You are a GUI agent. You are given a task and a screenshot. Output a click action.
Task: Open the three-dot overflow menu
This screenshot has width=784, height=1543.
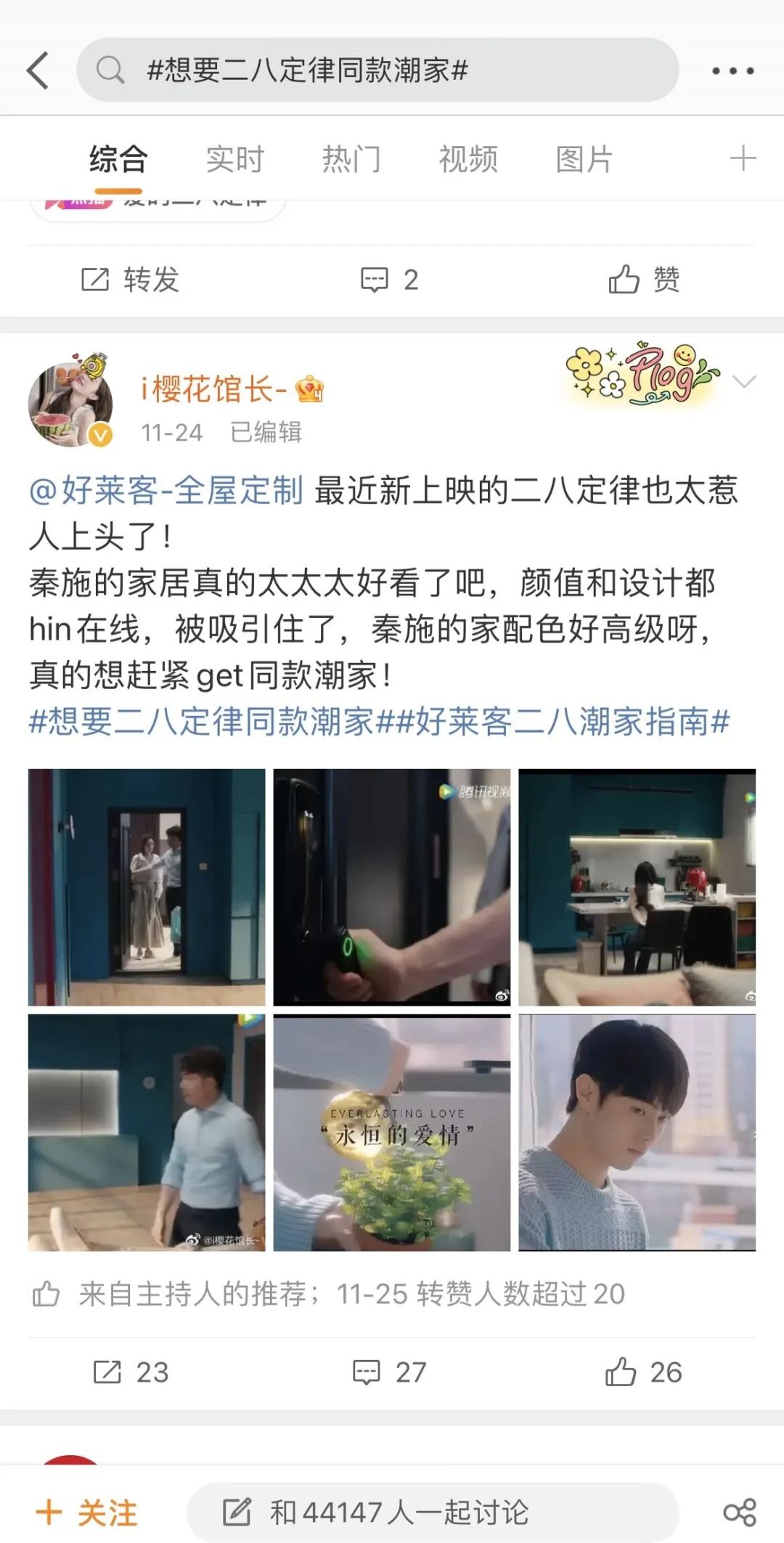tap(732, 71)
